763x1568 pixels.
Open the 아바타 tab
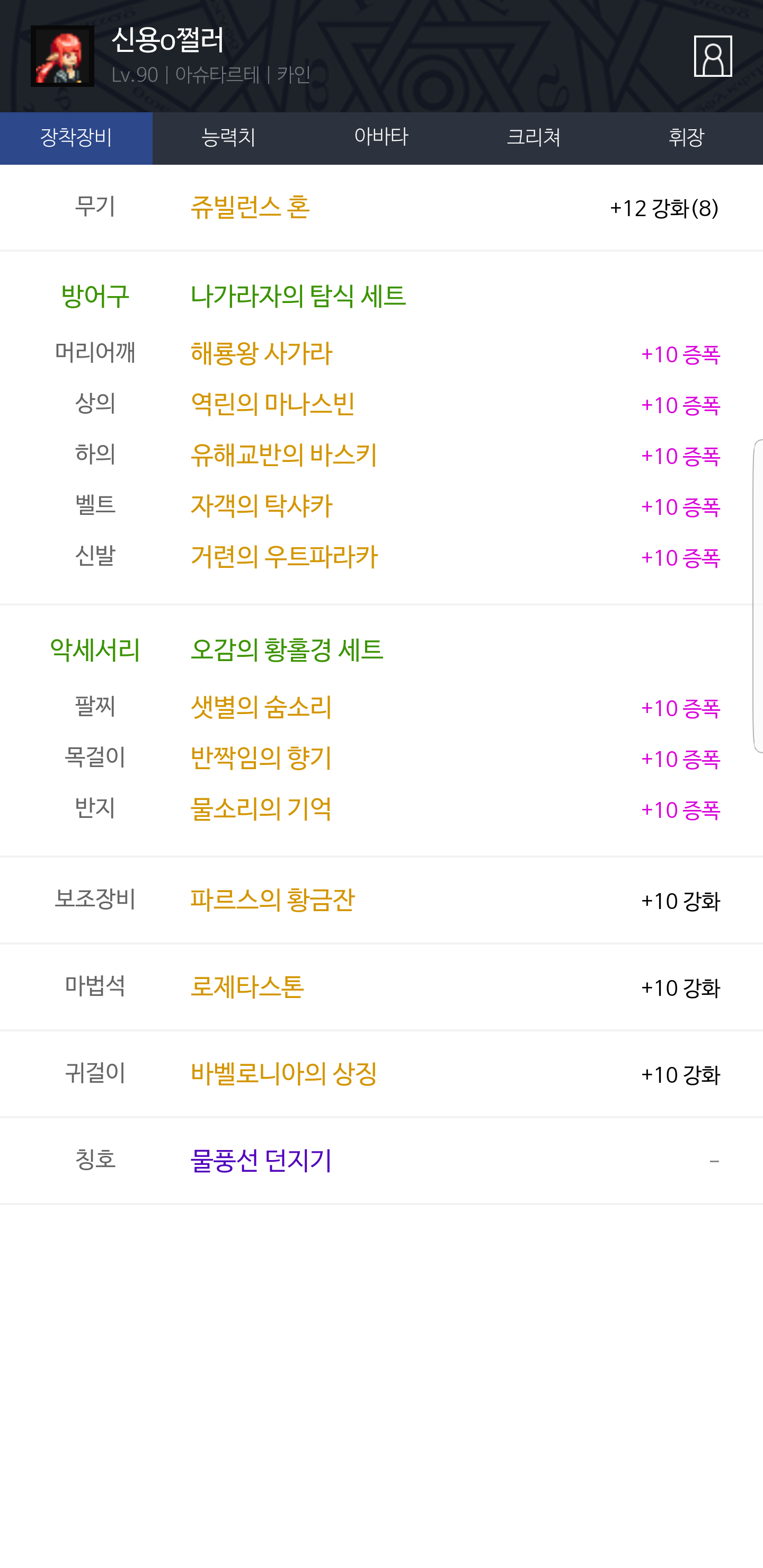click(381, 138)
